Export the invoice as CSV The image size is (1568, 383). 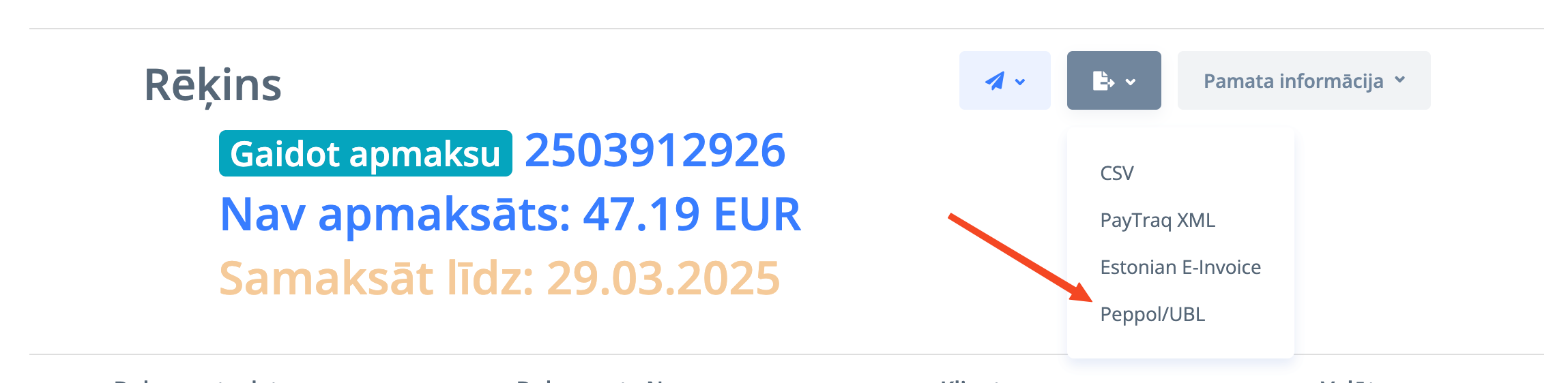[1117, 173]
